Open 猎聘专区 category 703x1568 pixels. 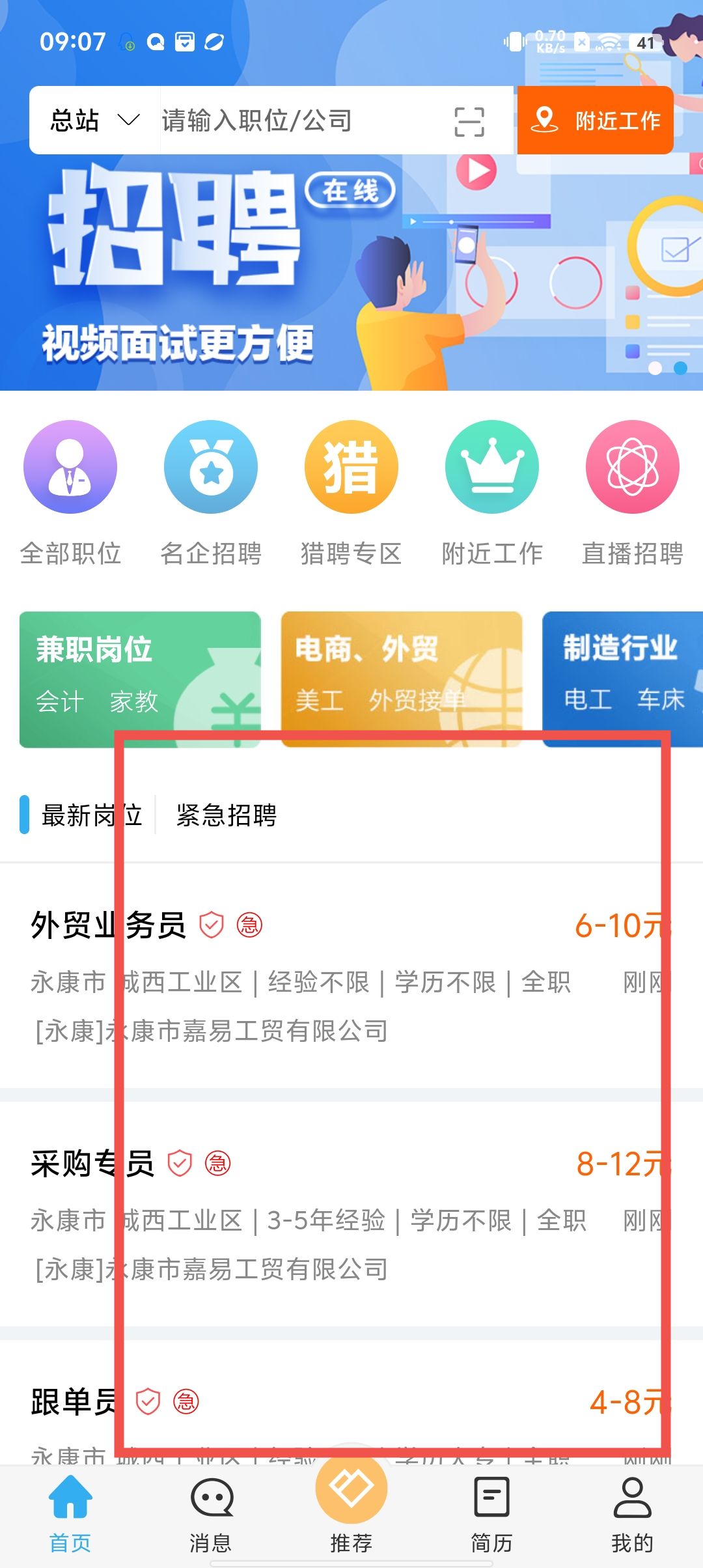click(351, 493)
